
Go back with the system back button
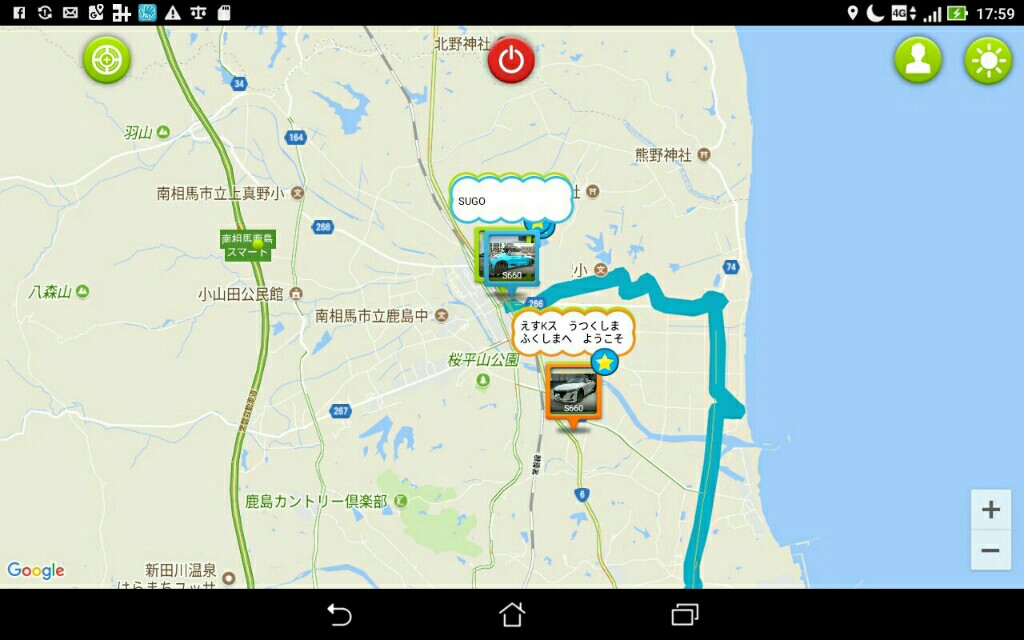coord(340,614)
